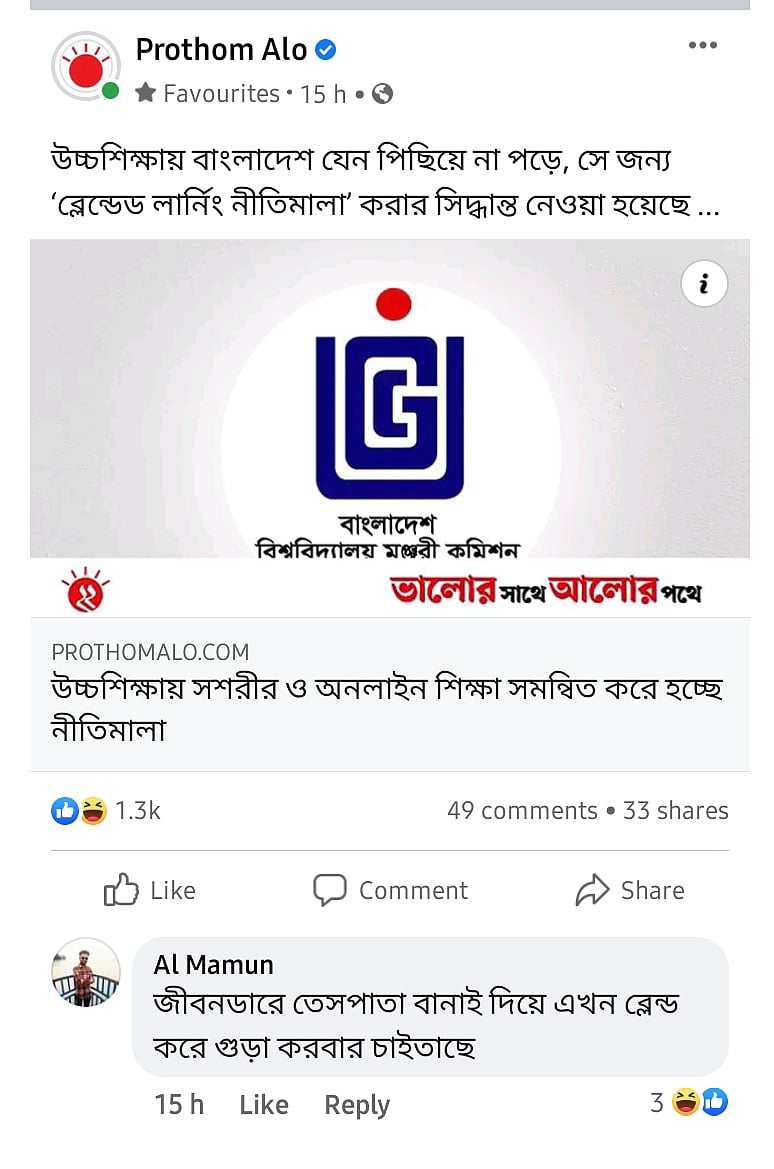Open the post's three-dot overflow menu
This screenshot has width=774, height=1169.
pos(703,46)
